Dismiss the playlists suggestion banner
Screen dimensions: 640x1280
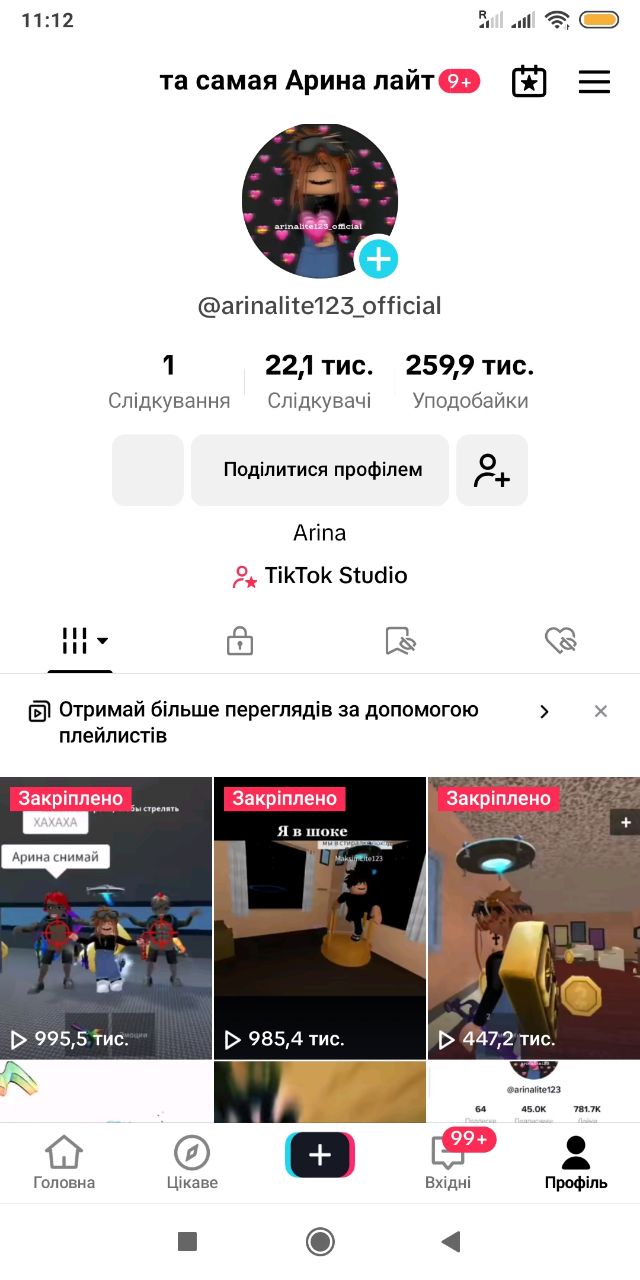[601, 711]
